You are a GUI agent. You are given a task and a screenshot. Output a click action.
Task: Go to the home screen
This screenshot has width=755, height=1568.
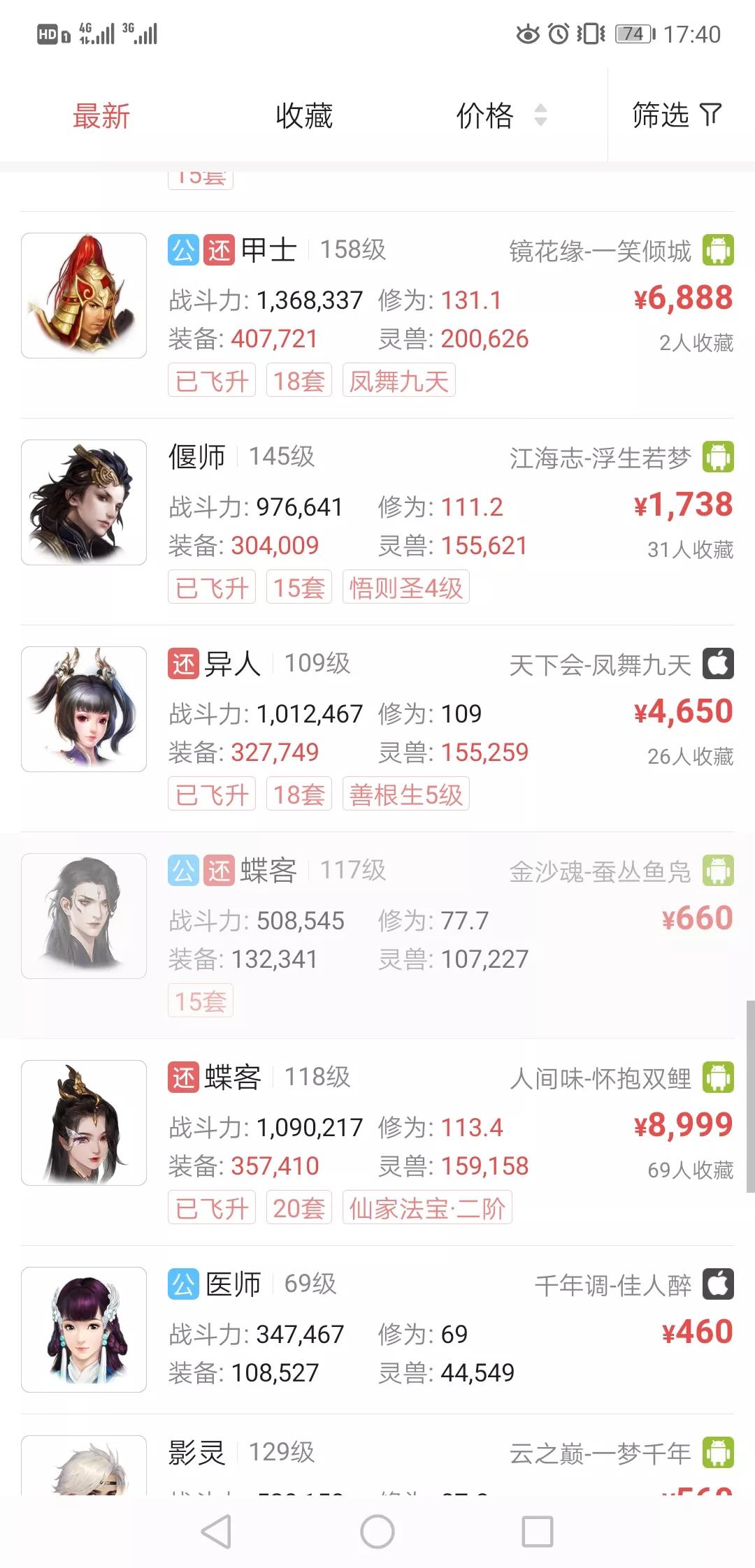(x=377, y=1532)
